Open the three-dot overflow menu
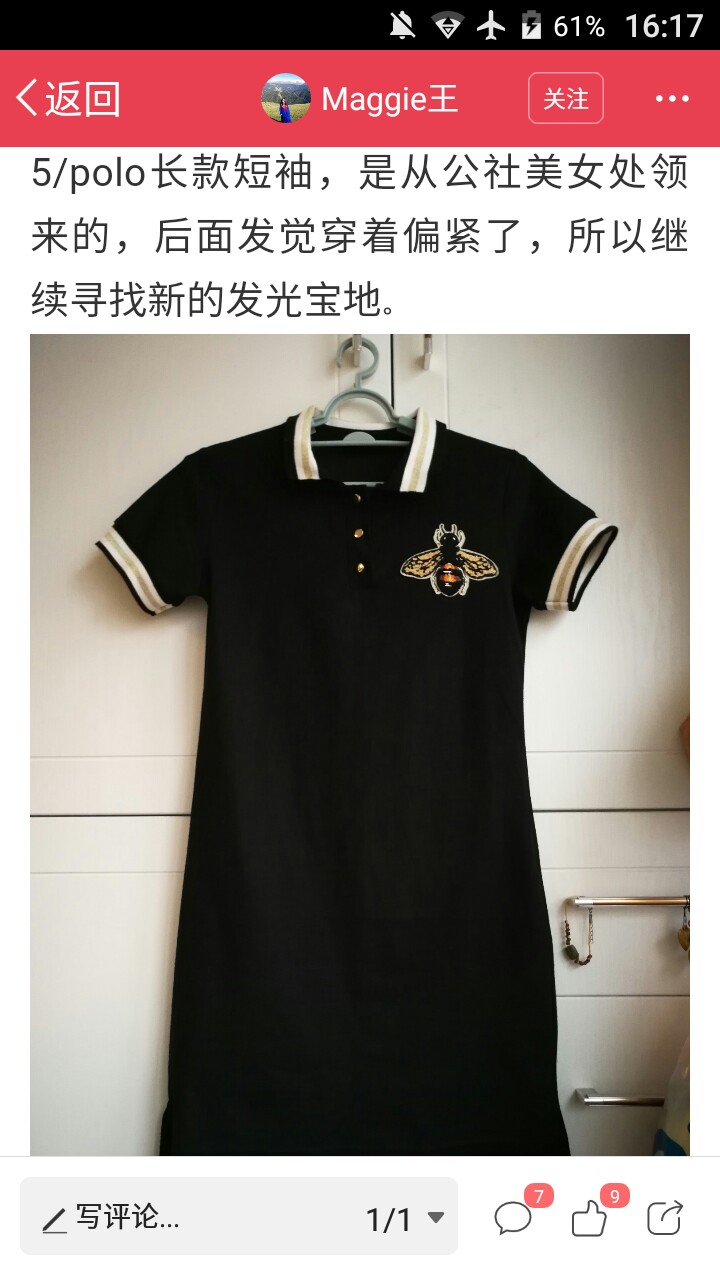The image size is (720, 1280). [672, 98]
